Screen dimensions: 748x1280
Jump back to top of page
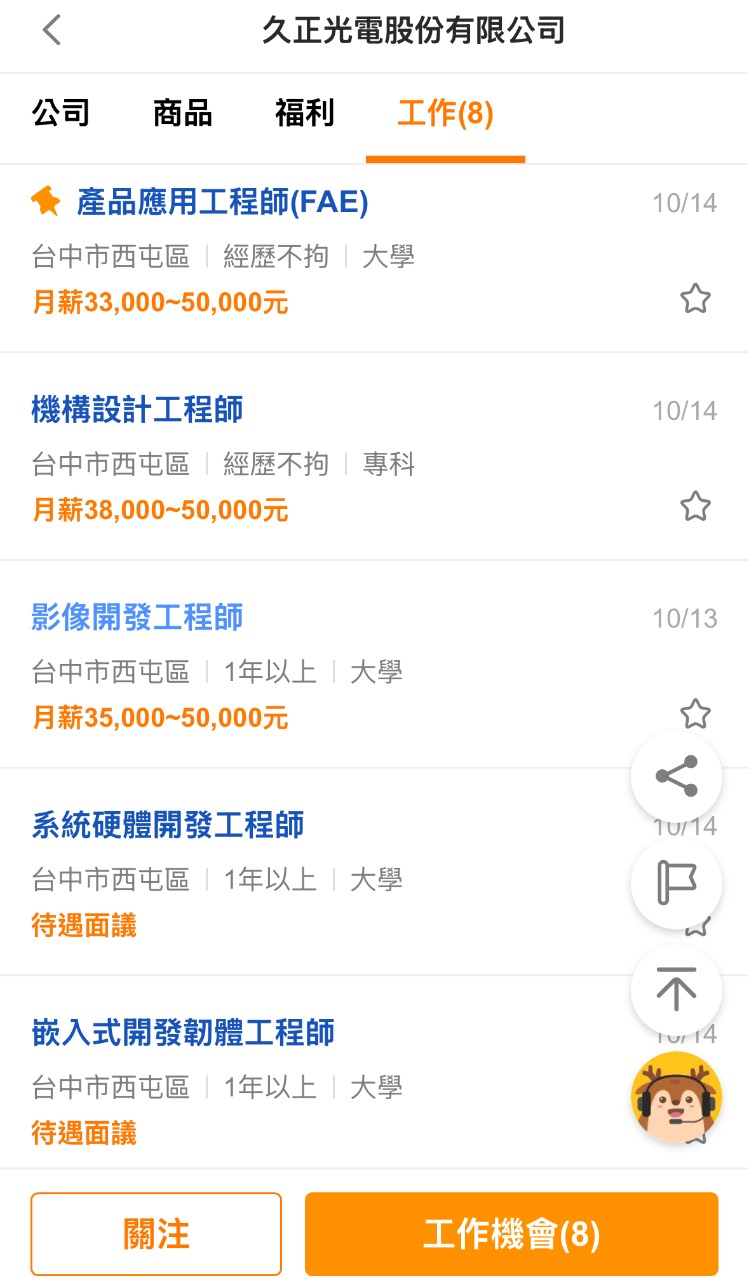[x=676, y=990]
